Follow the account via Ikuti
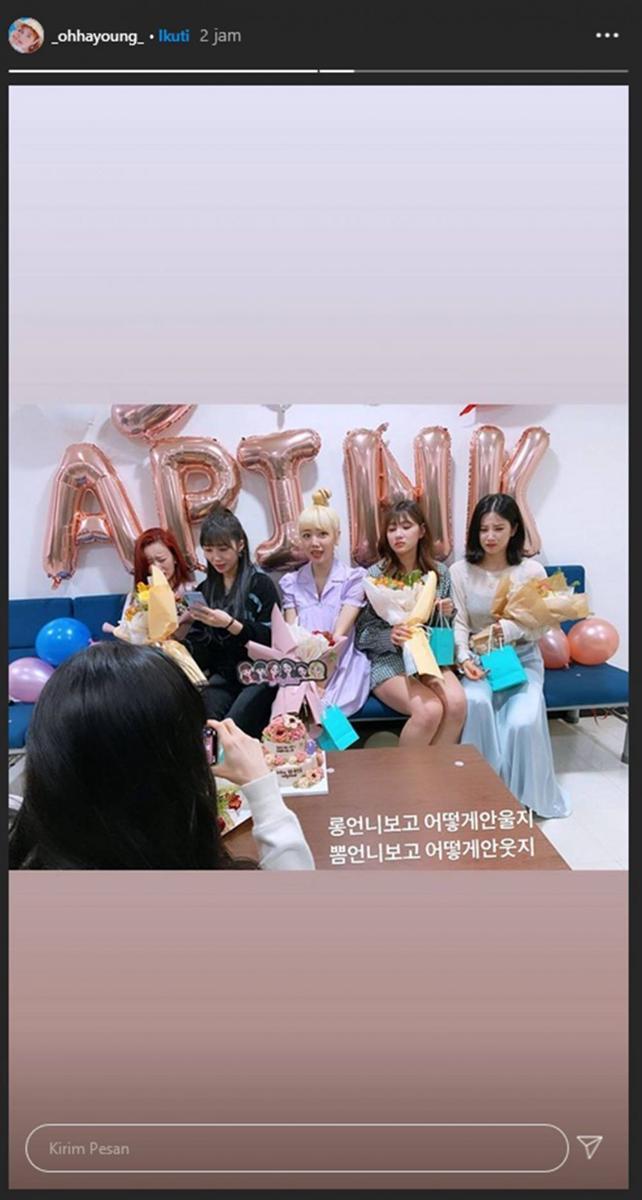The height and width of the screenshot is (1200, 642). [175, 35]
